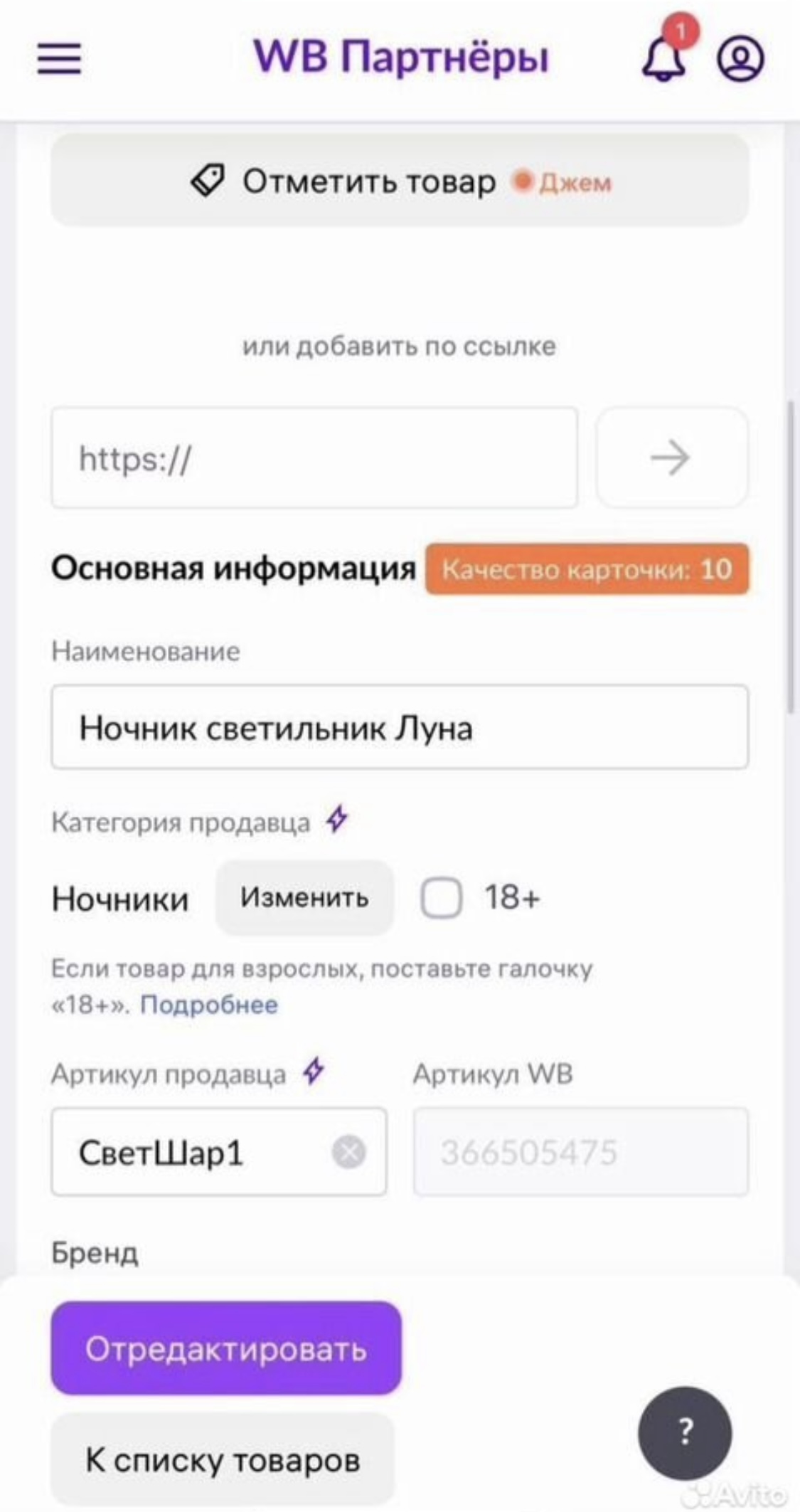Screen dimensions: 800x1512
Task: Submit the link with the arrow button
Action: click(671, 458)
